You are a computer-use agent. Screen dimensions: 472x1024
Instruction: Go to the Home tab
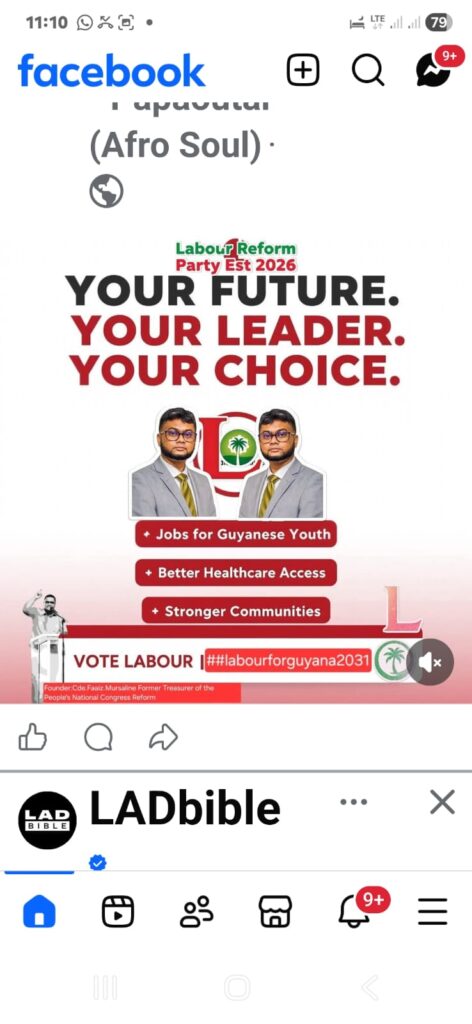[39, 911]
